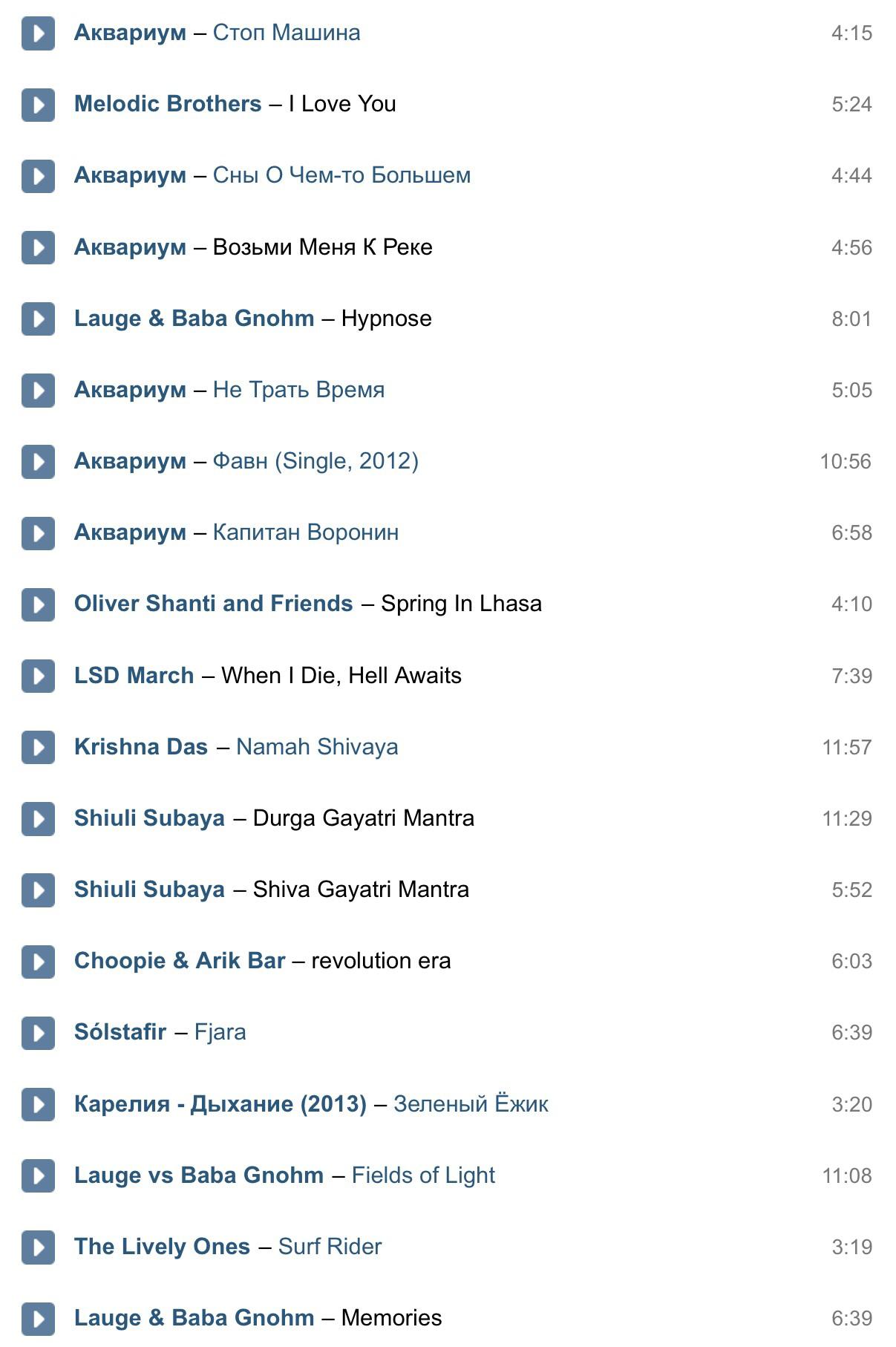Play Durga Gayatri Mantra

click(38, 818)
